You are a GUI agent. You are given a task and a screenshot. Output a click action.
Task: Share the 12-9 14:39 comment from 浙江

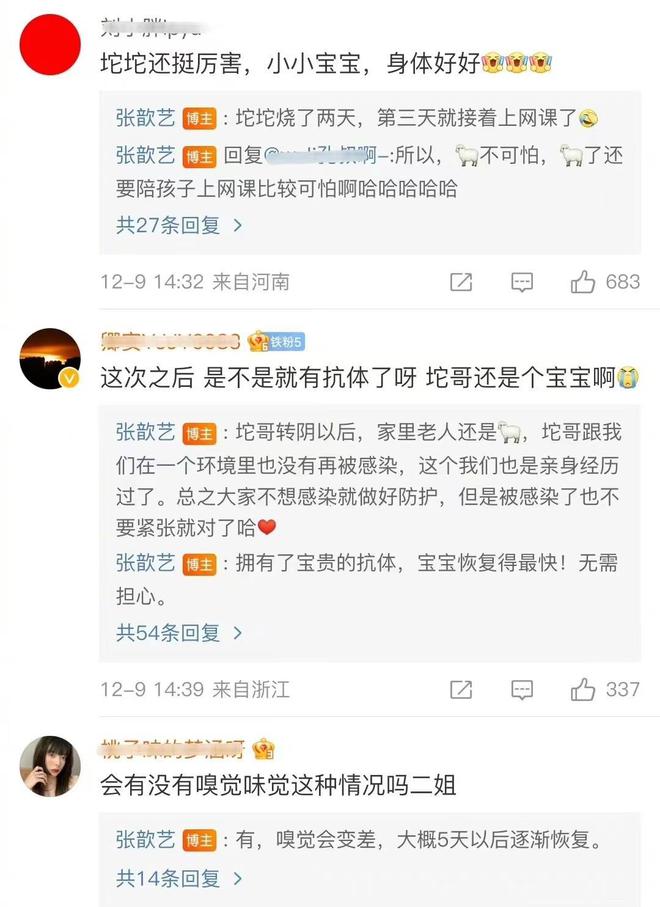(461, 689)
